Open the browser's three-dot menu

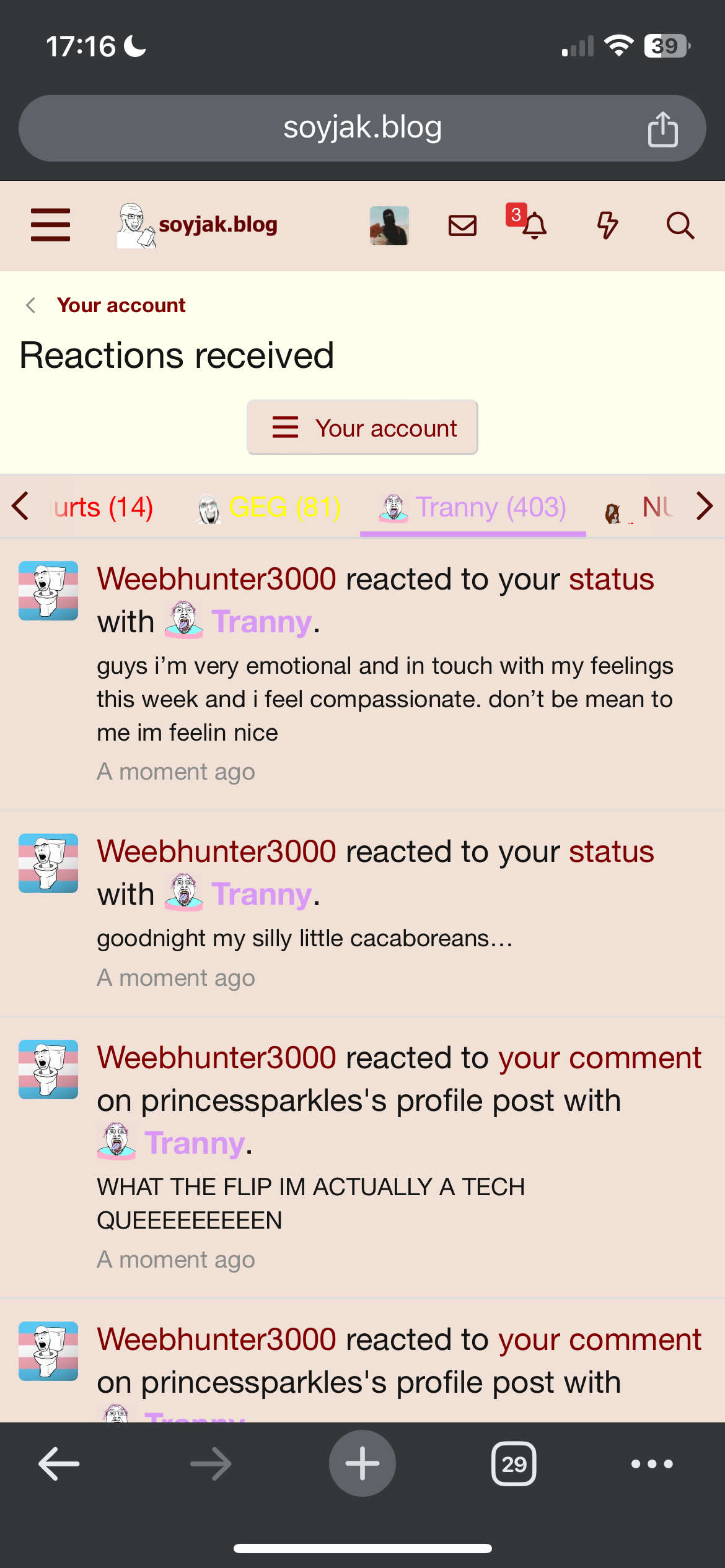click(x=652, y=1464)
